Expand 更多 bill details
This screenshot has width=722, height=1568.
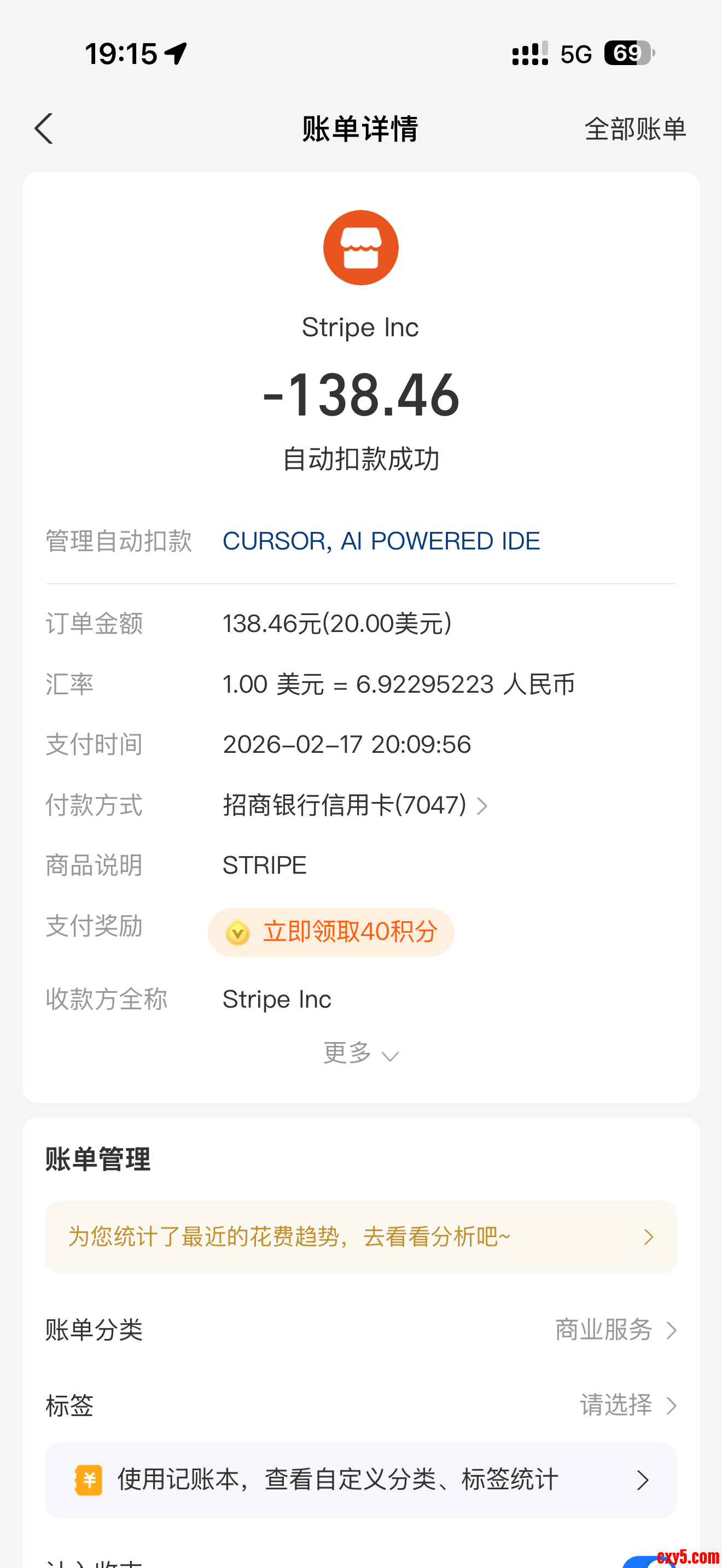[360, 1054]
